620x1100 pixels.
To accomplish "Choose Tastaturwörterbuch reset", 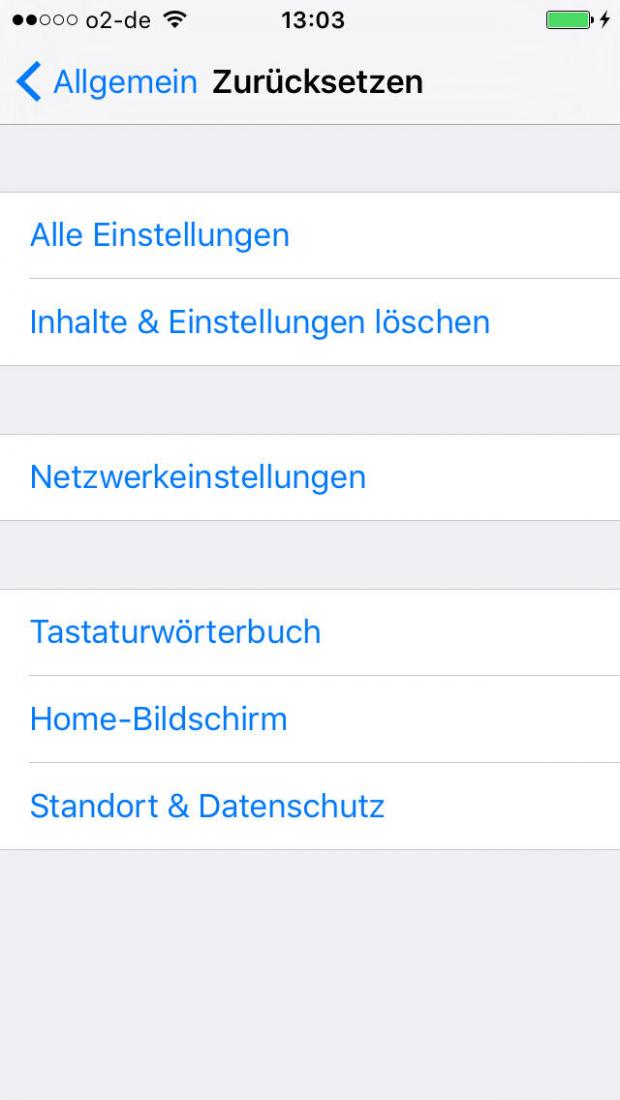I will pyautogui.click(x=310, y=632).
